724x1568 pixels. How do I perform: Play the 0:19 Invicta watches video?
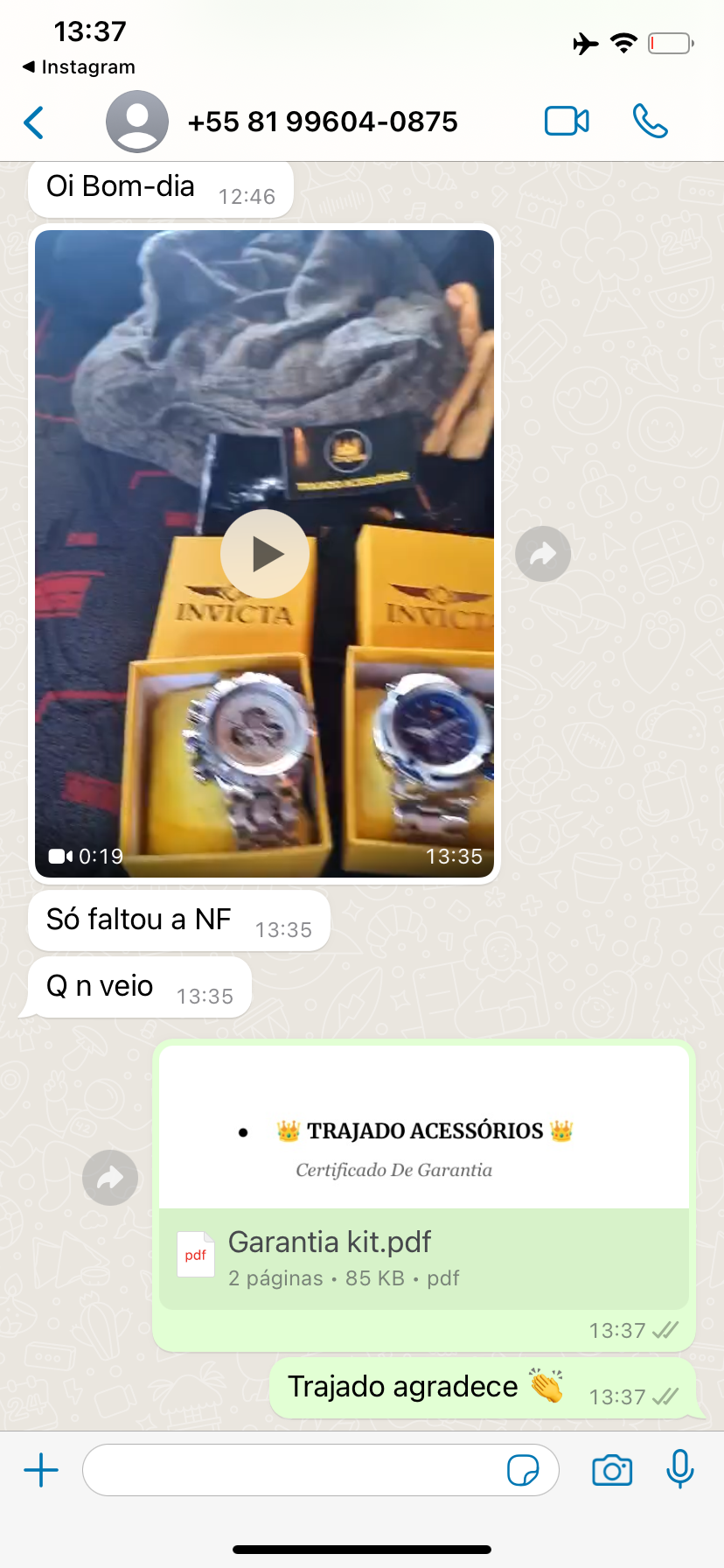(265, 554)
